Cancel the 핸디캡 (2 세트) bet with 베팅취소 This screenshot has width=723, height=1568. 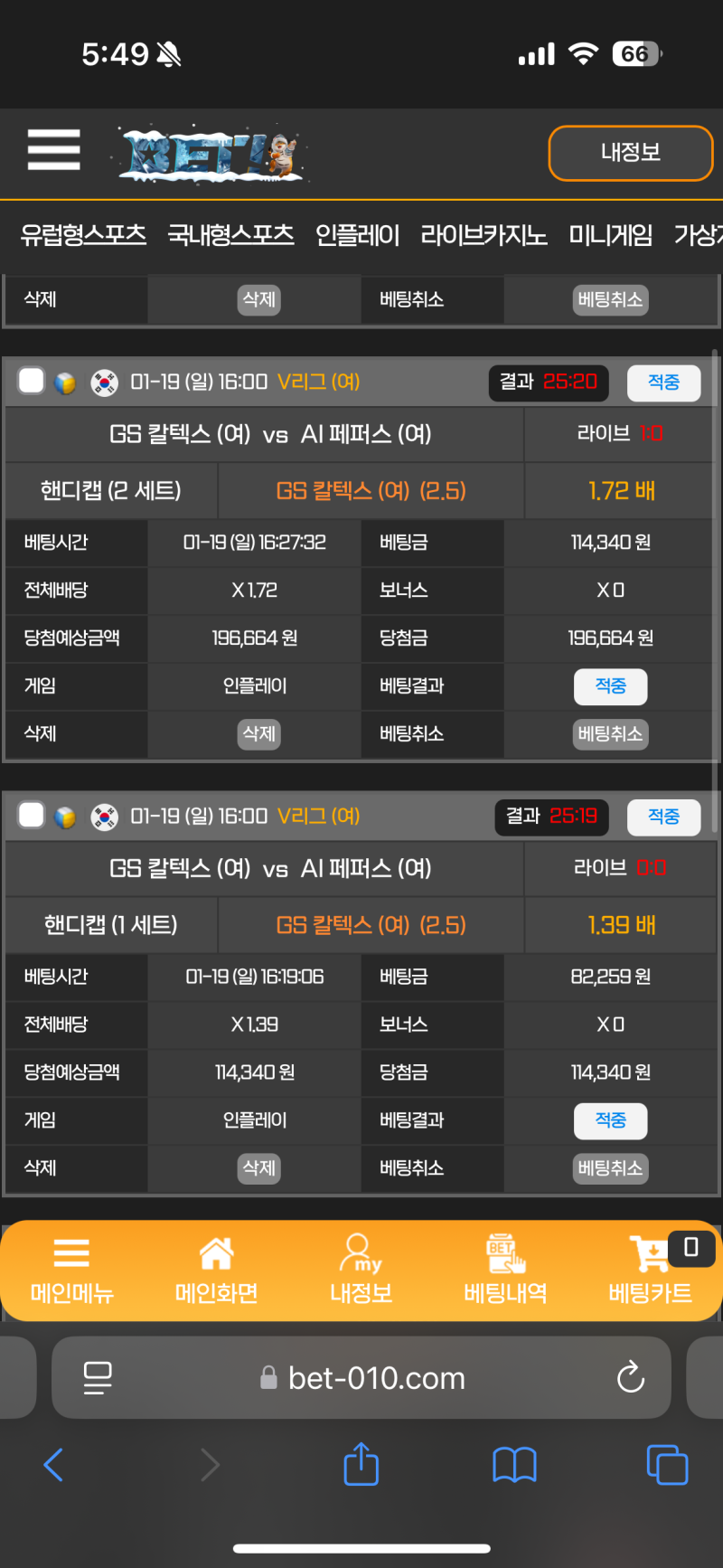[x=610, y=733]
